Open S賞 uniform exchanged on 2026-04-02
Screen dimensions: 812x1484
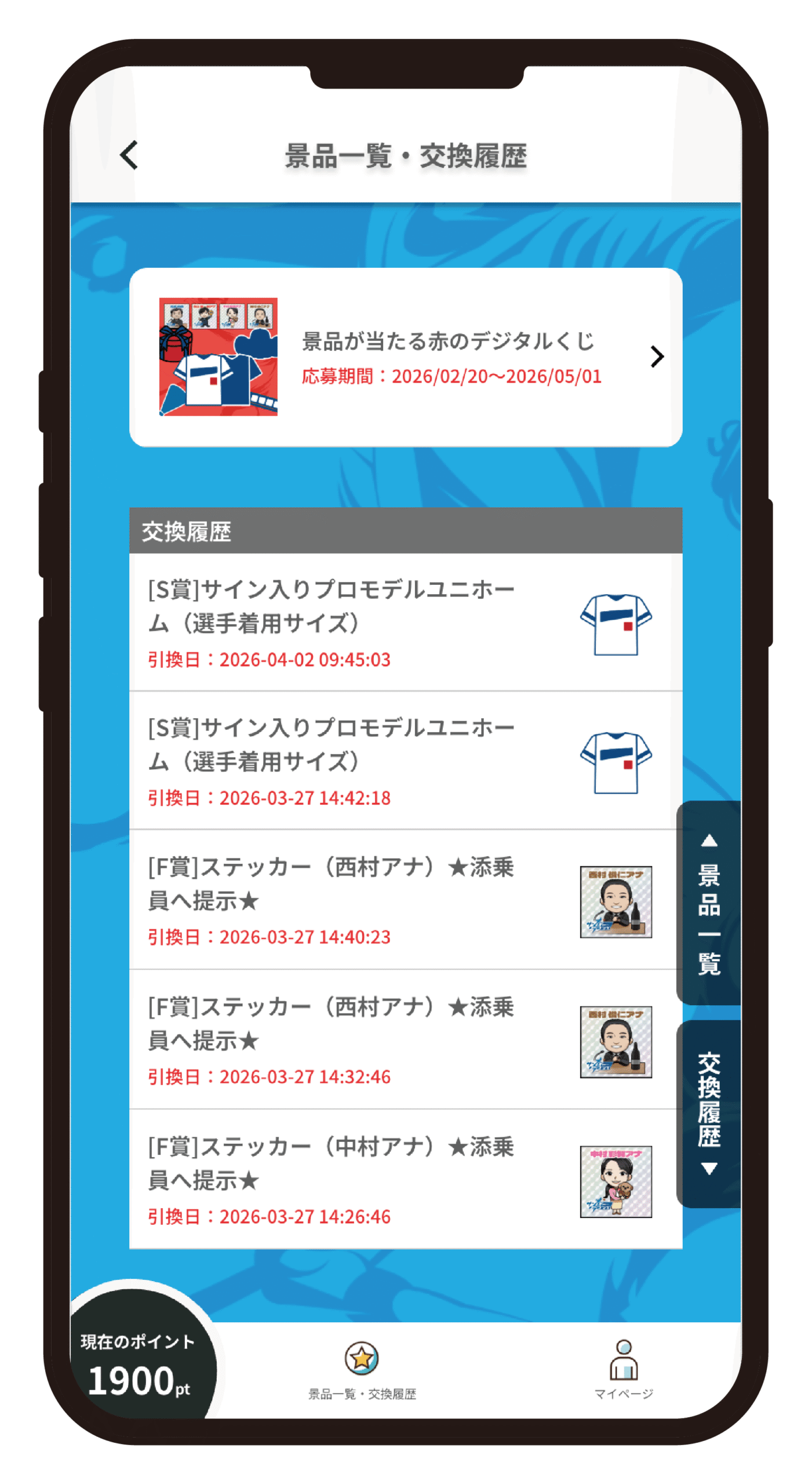pos(405,623)
